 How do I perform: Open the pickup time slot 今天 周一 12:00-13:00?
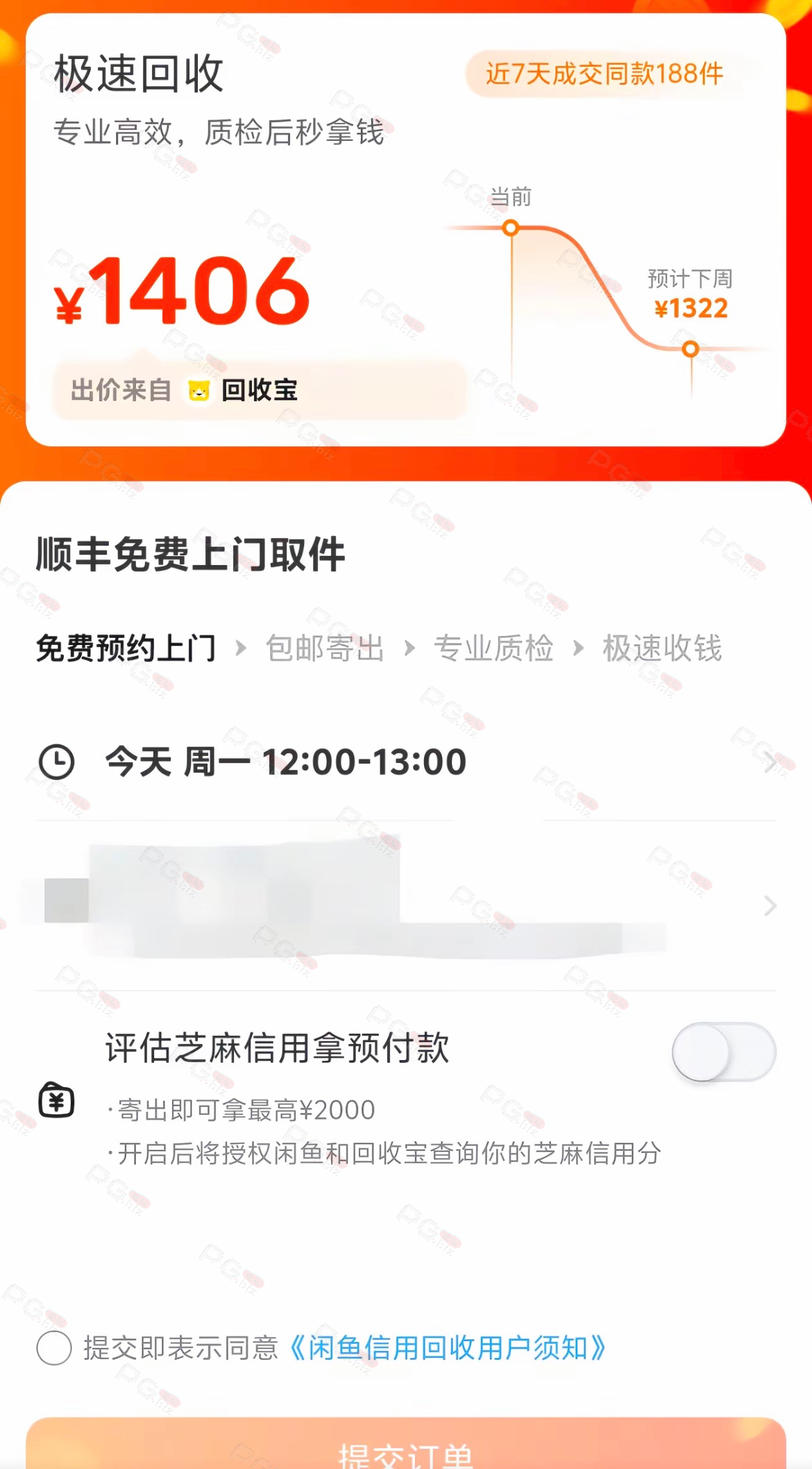[x=406, y=762]
